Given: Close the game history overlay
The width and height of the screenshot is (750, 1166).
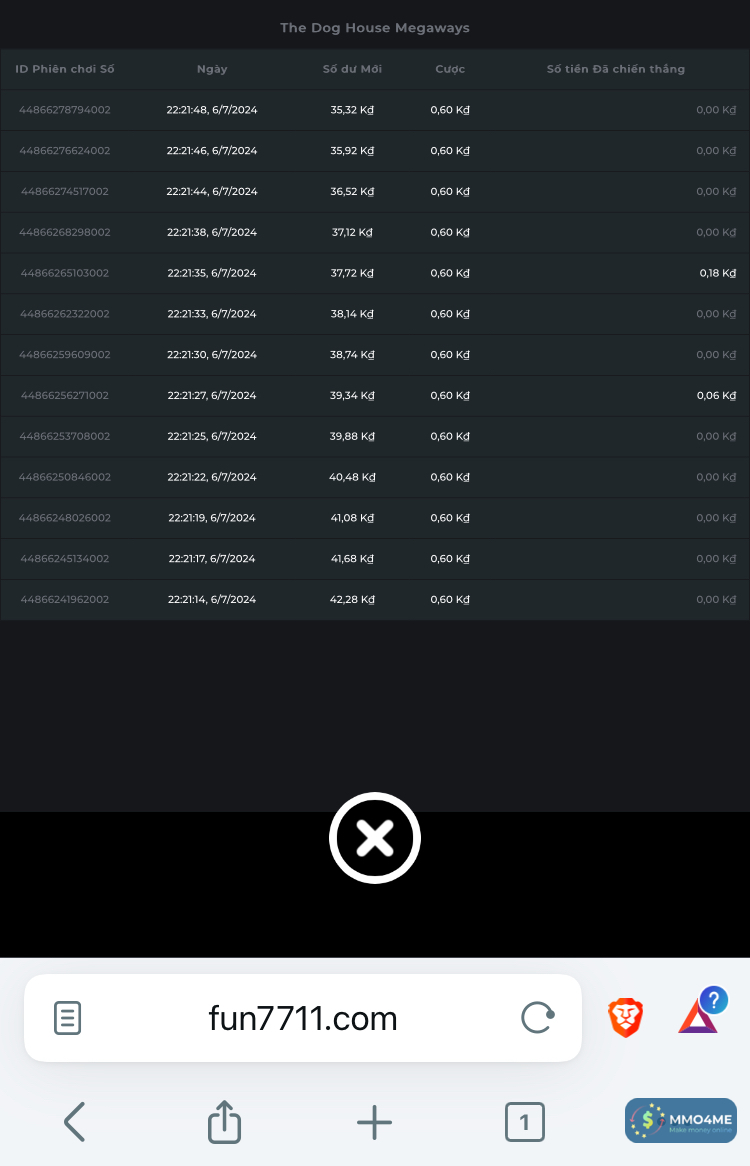Looking at the screenshot, I should point(375,838).
